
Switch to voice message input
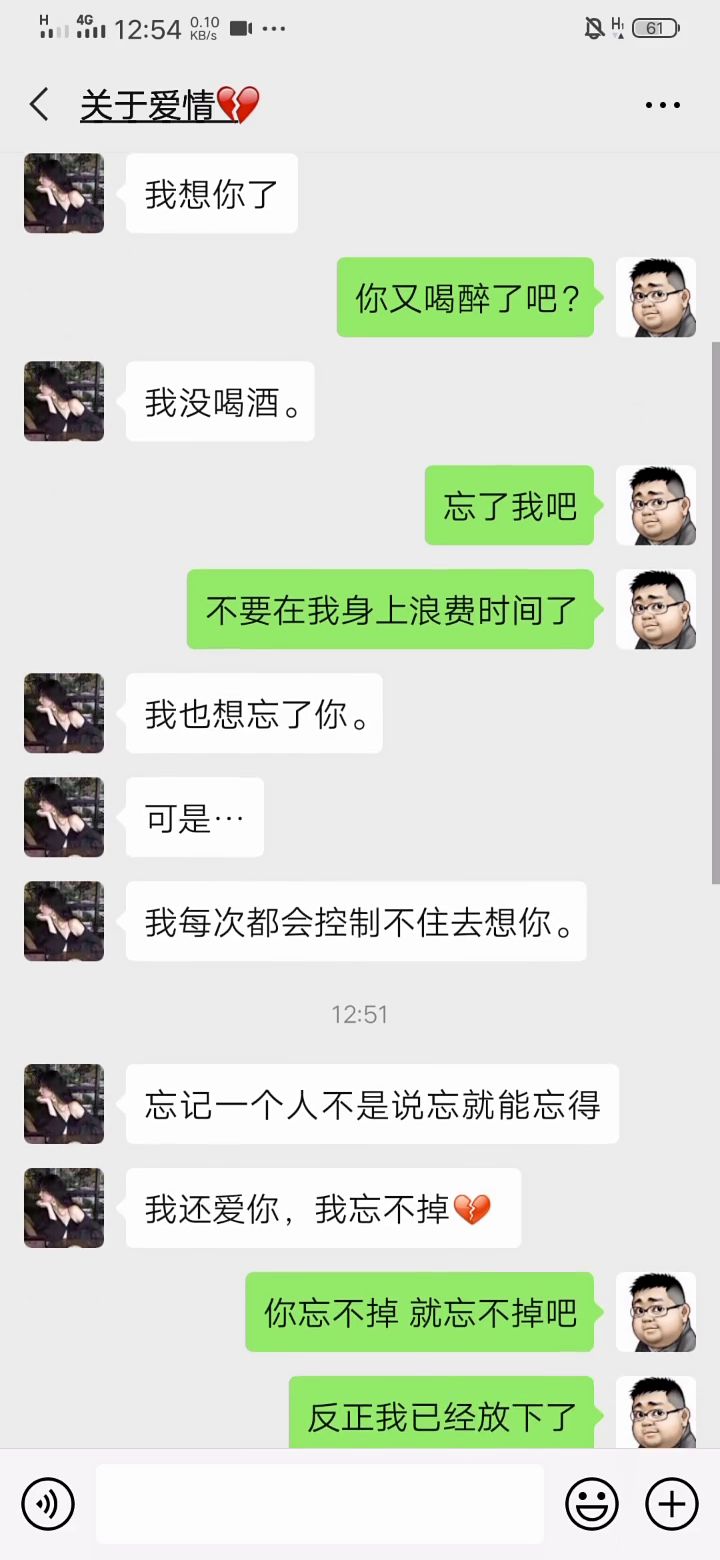[48, 1503]
